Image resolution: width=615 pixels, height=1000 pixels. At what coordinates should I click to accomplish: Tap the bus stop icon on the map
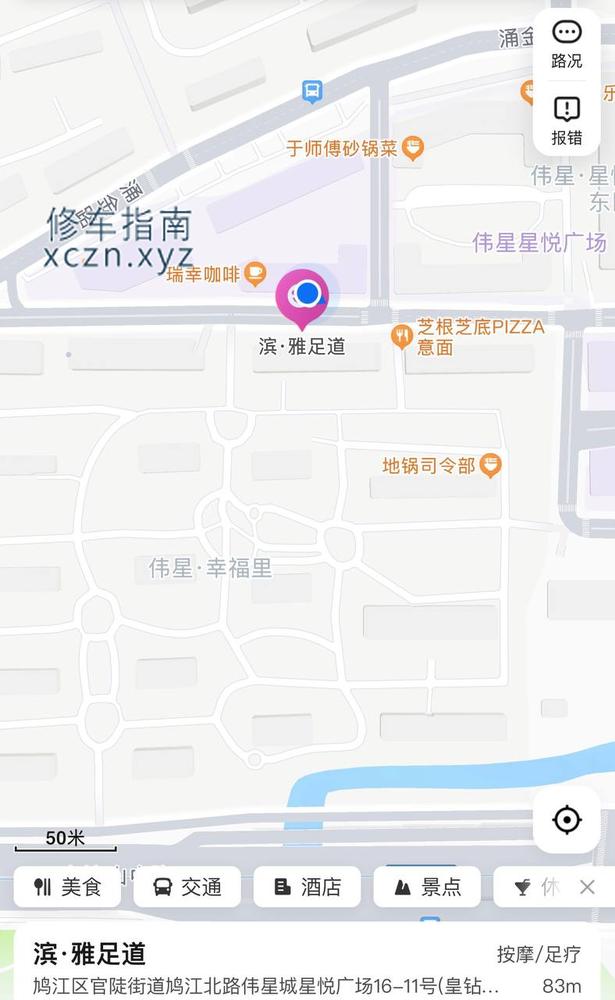pyautogui.click(x=312, y=92)
